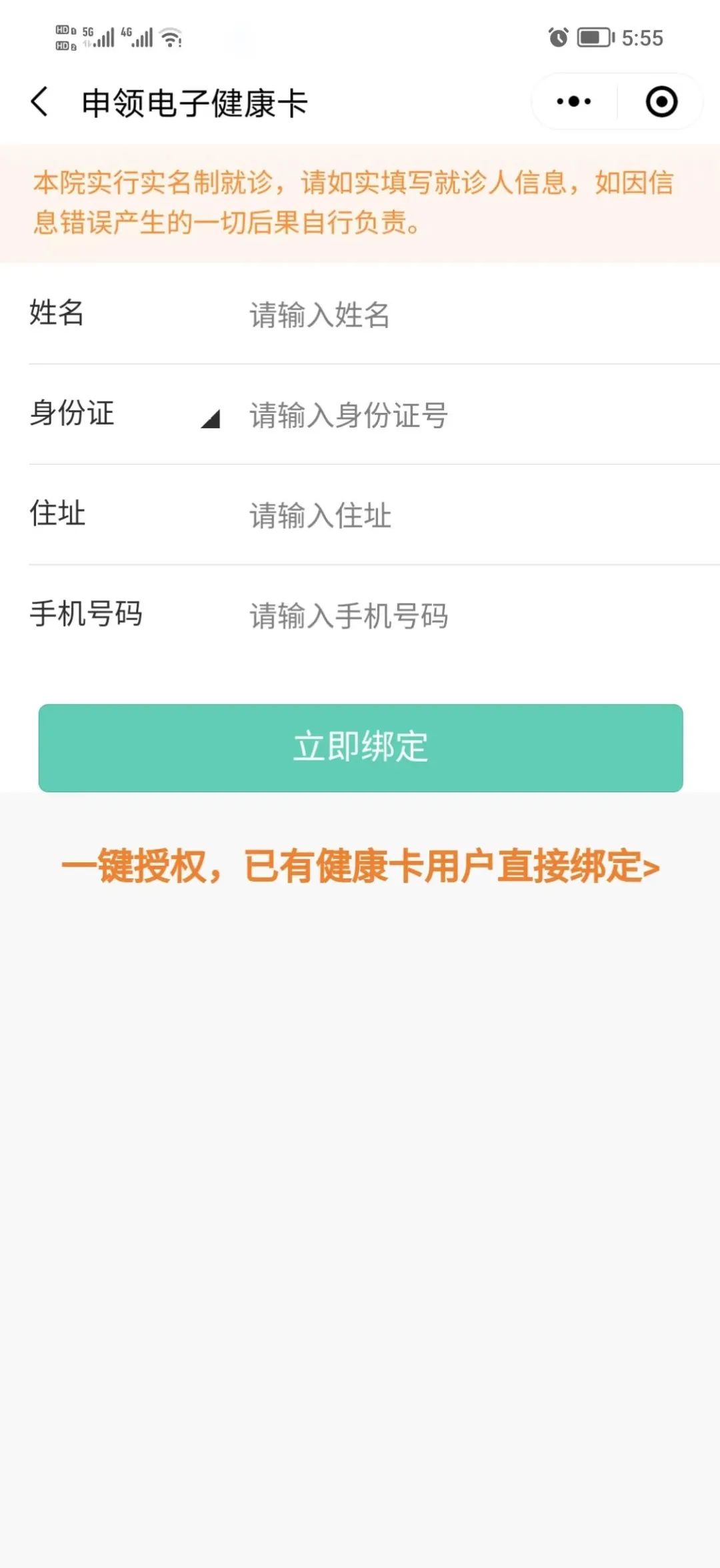720x1568 pixels.
Task: Tap the name field 请输入姓名
Action: click(467, 314)
